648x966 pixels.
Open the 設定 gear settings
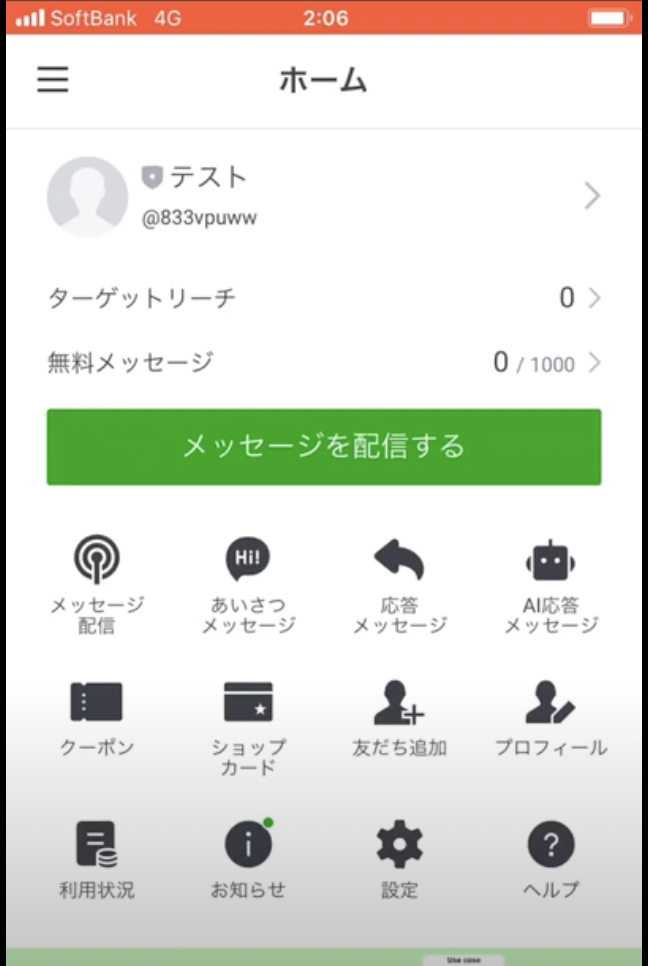coord(399,859)
